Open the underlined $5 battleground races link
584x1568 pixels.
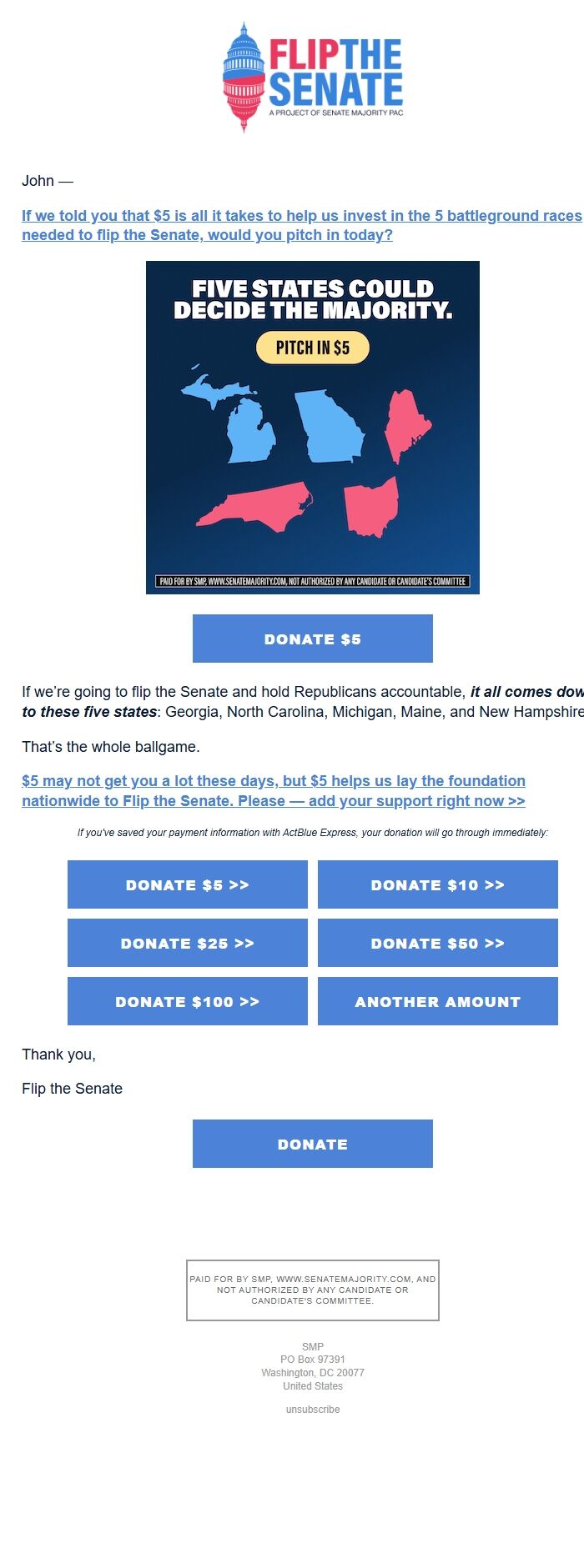pos(300,225)
